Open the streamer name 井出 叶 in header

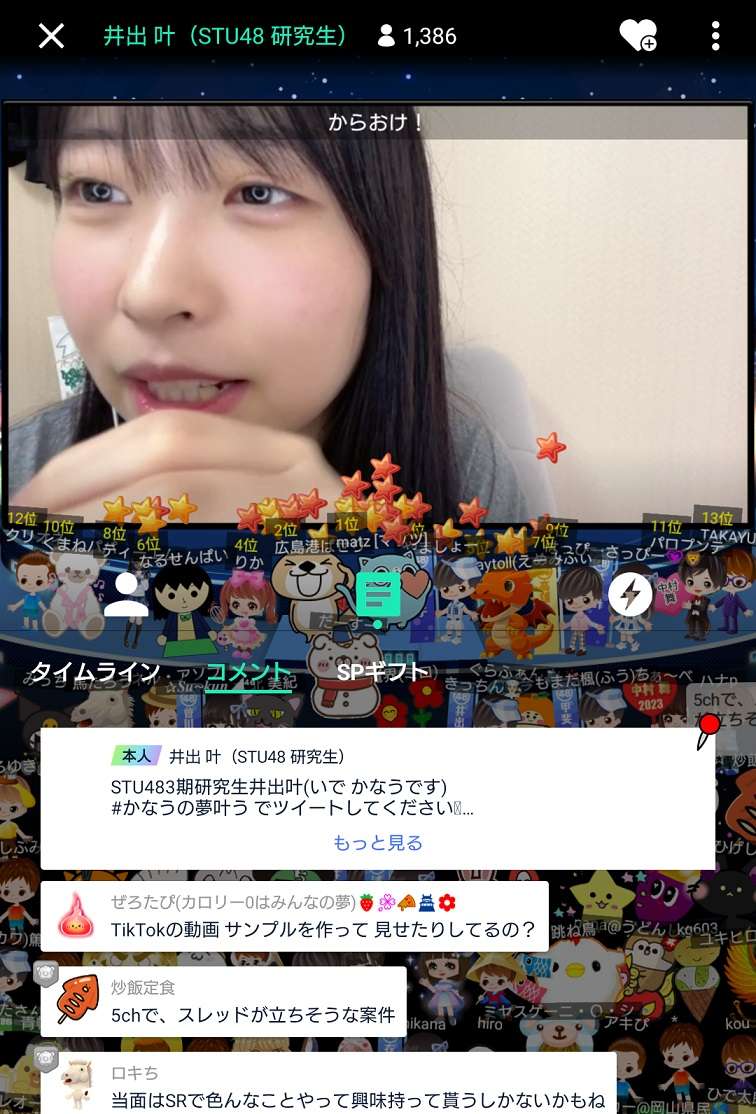[226, 36]
